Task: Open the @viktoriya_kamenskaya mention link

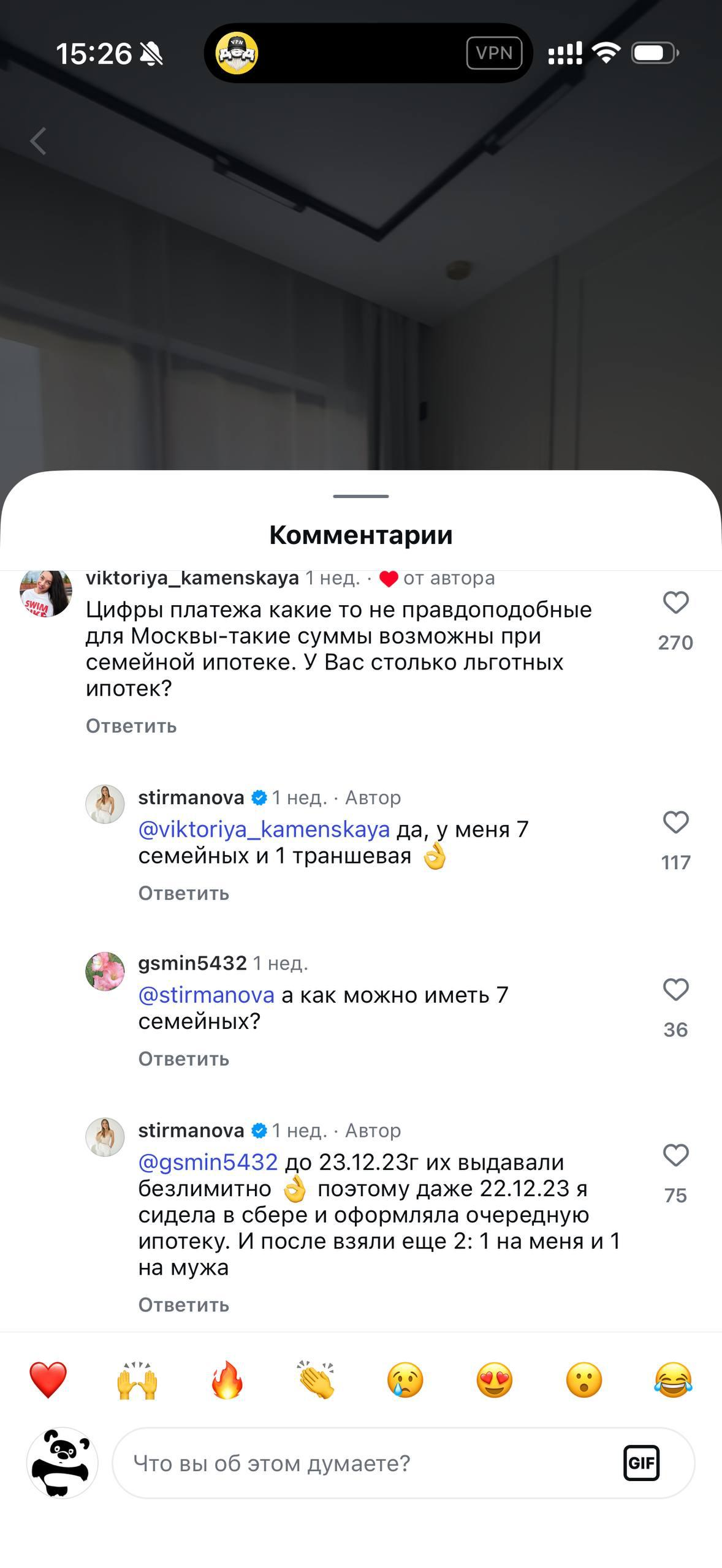Action: pyautogui.click(x=264, y=829)
